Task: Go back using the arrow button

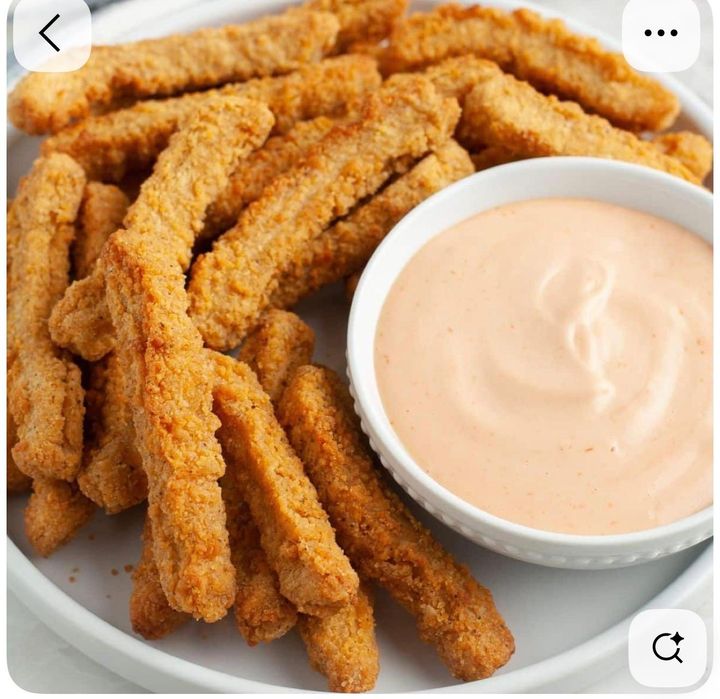Action: (52, 33)
